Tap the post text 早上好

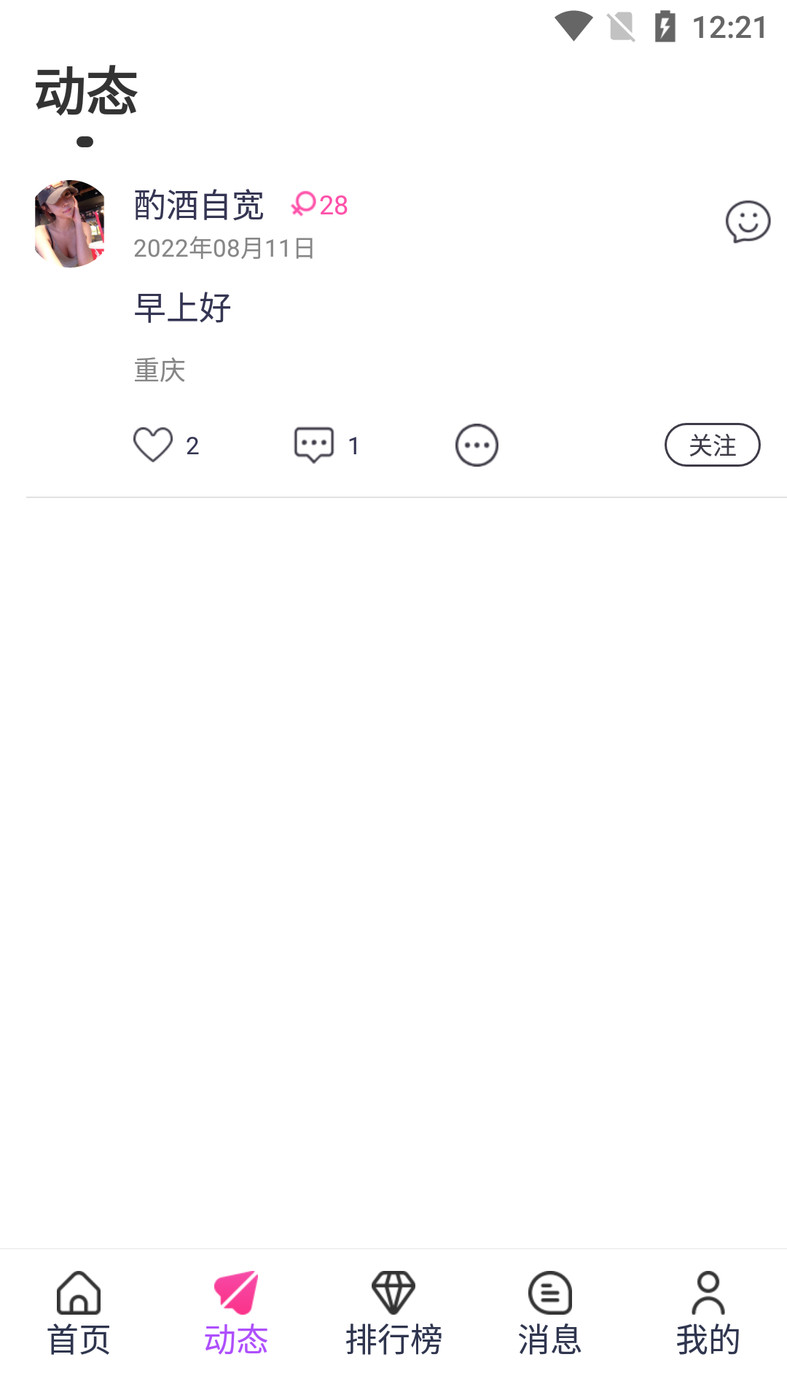click(182, 307)
